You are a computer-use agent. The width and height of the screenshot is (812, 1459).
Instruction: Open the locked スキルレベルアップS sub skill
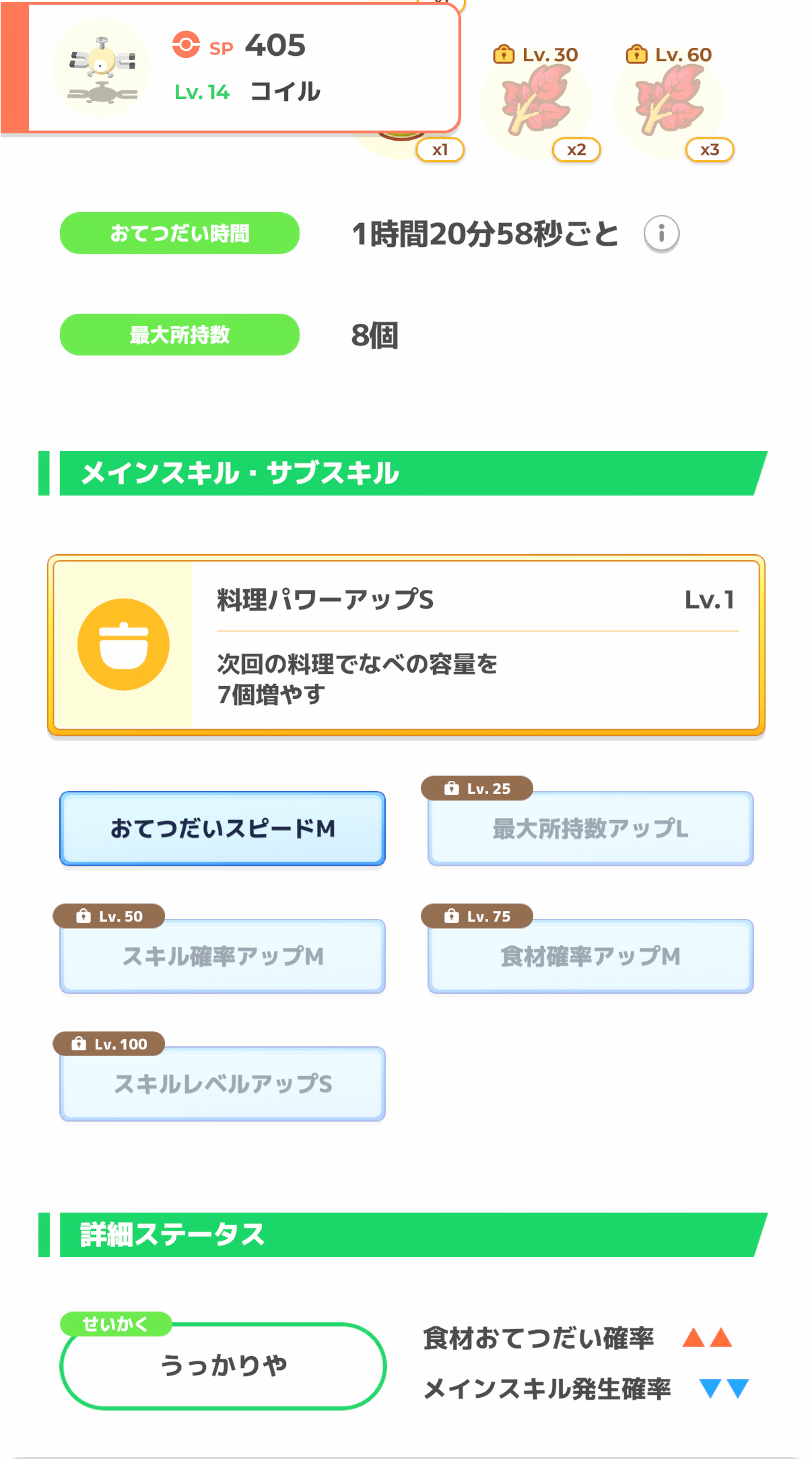[222, 1084]
